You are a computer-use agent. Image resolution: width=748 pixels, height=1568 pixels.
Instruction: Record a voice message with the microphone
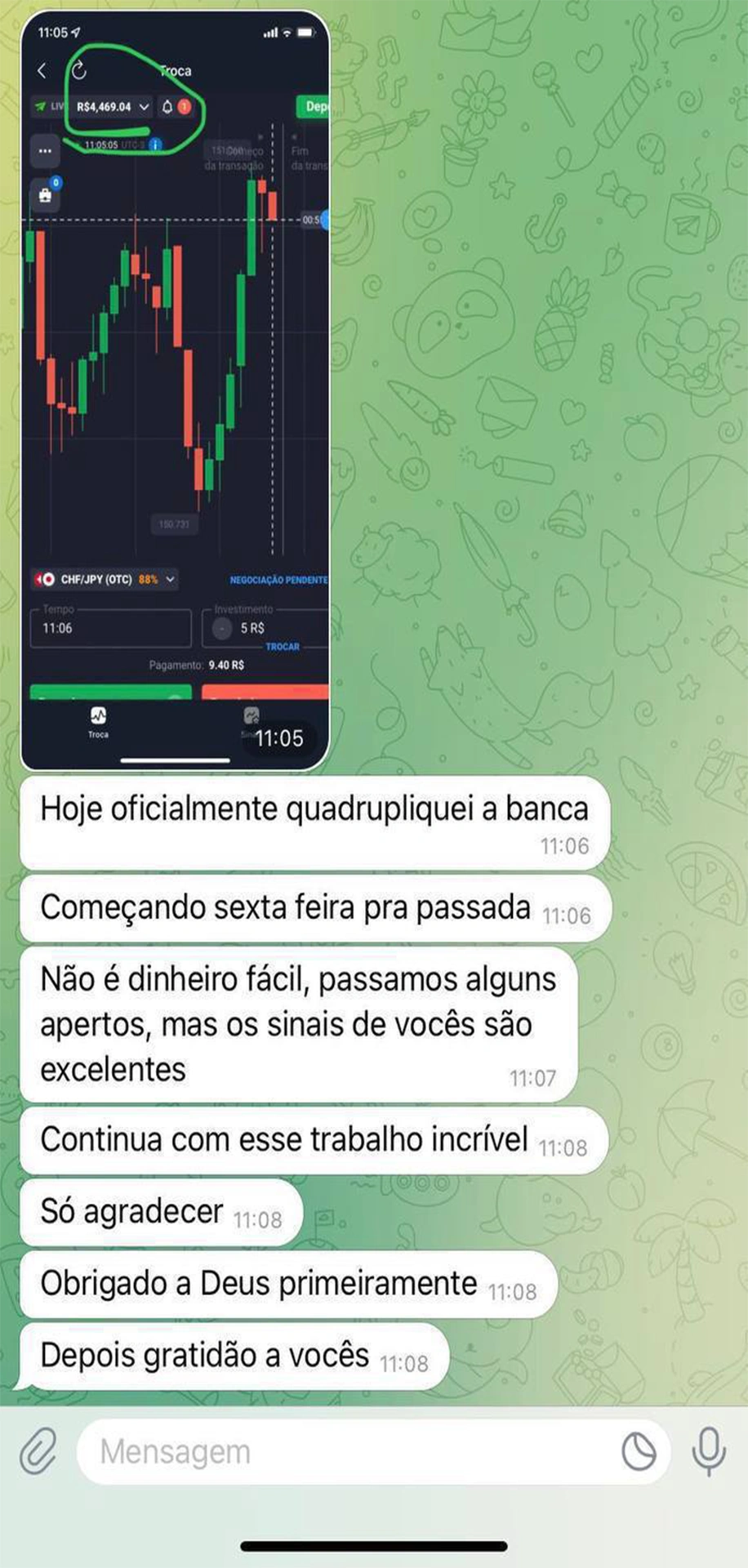pyautogui.click(x=709, y=1451)
